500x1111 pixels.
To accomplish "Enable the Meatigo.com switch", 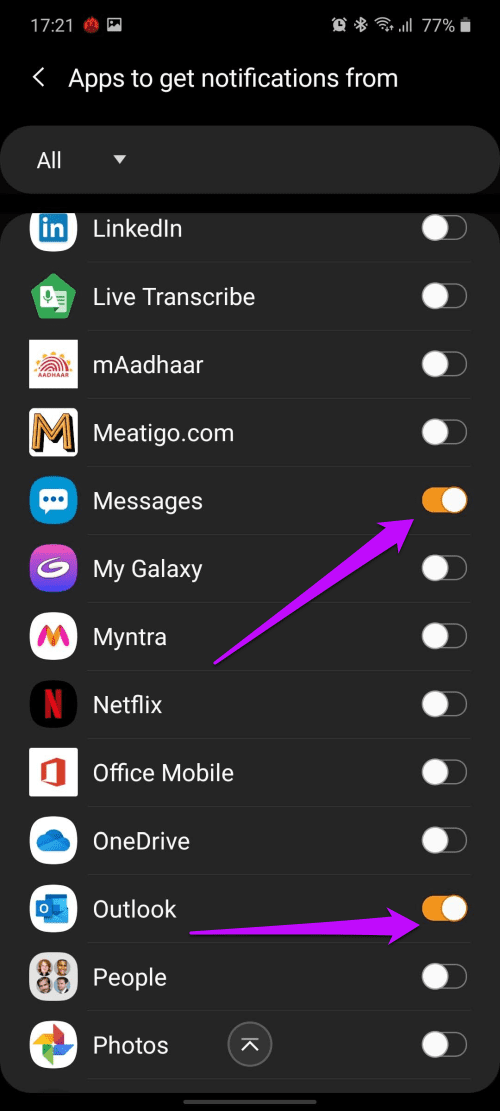I will (x=444, y=432).
